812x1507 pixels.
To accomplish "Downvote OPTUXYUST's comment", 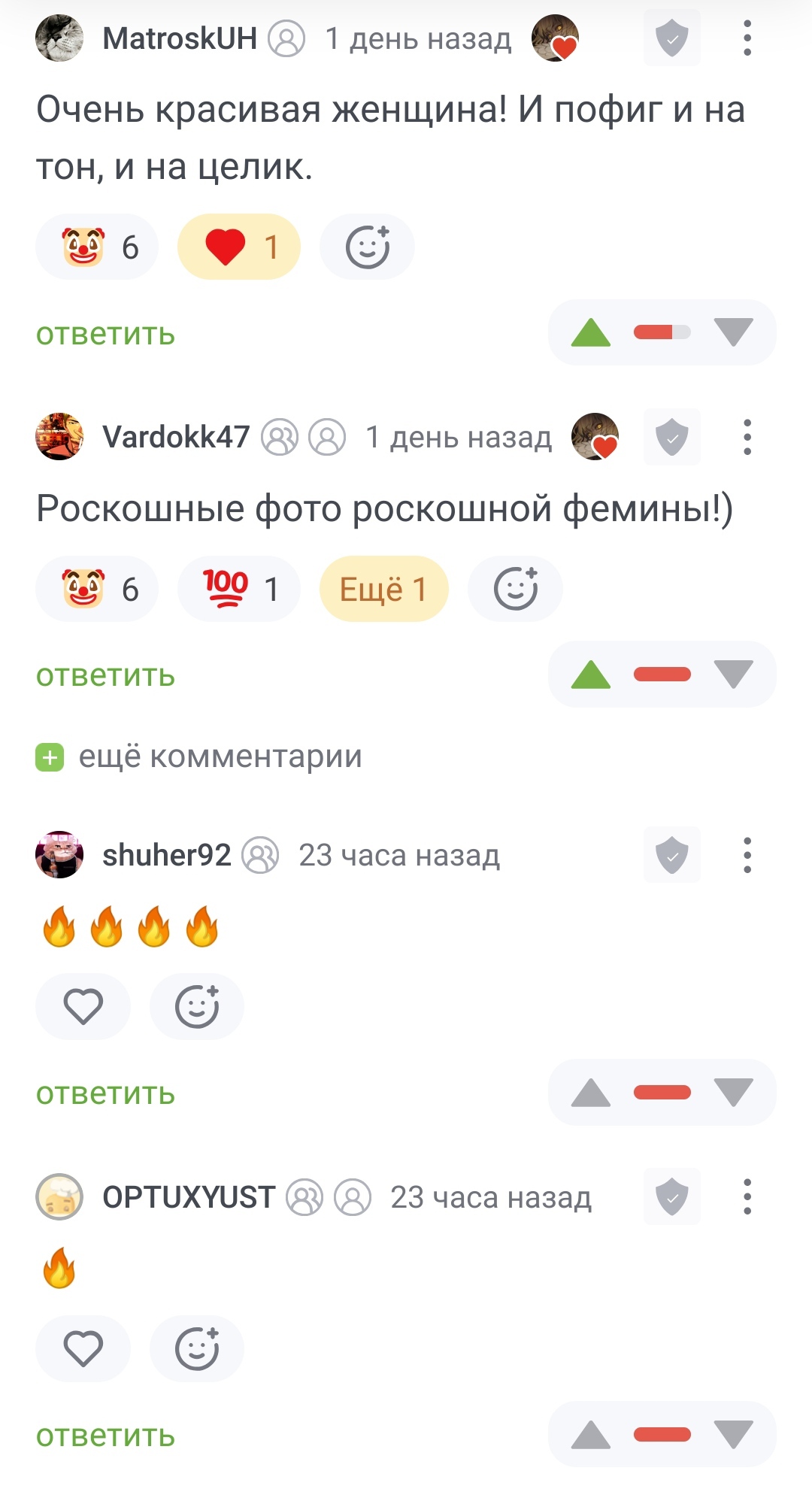I will click(x=733, y=1435).
